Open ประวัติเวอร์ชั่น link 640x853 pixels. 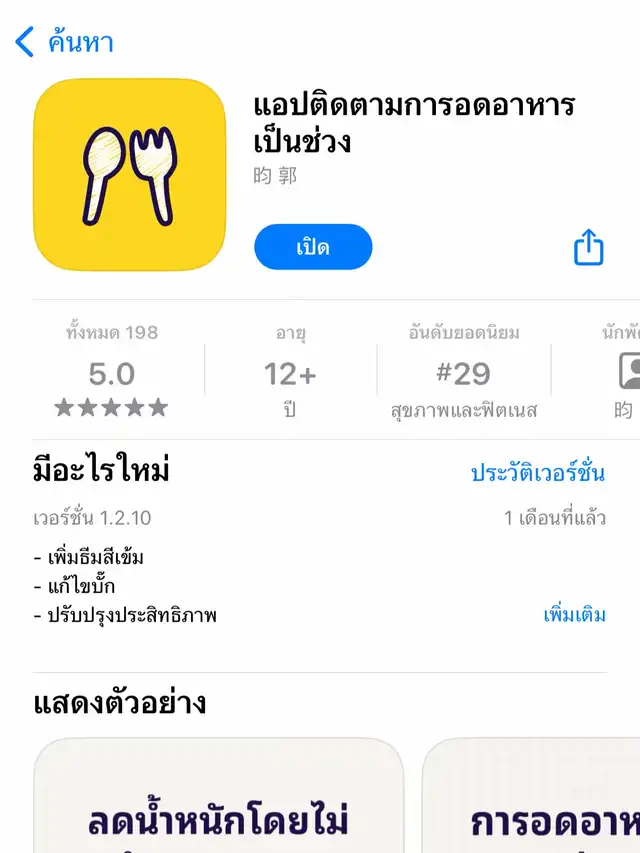coord(538,473)
